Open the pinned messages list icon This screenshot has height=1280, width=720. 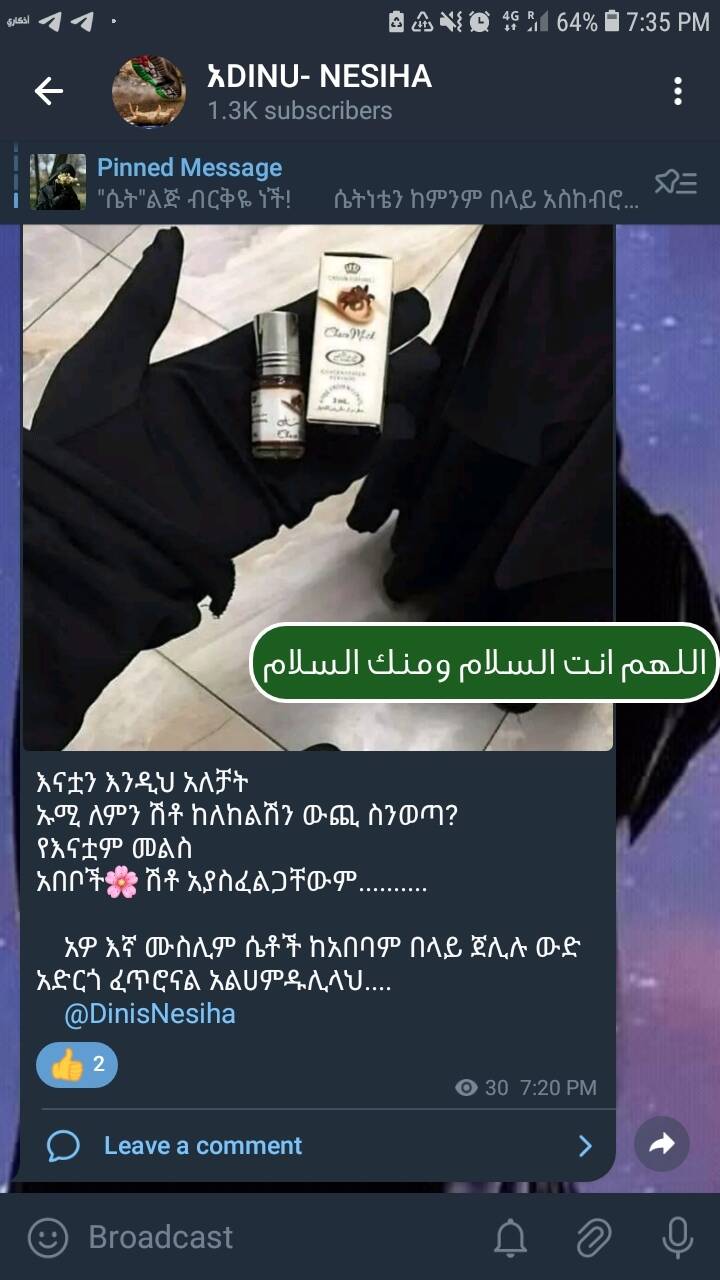tap(675, 182)
